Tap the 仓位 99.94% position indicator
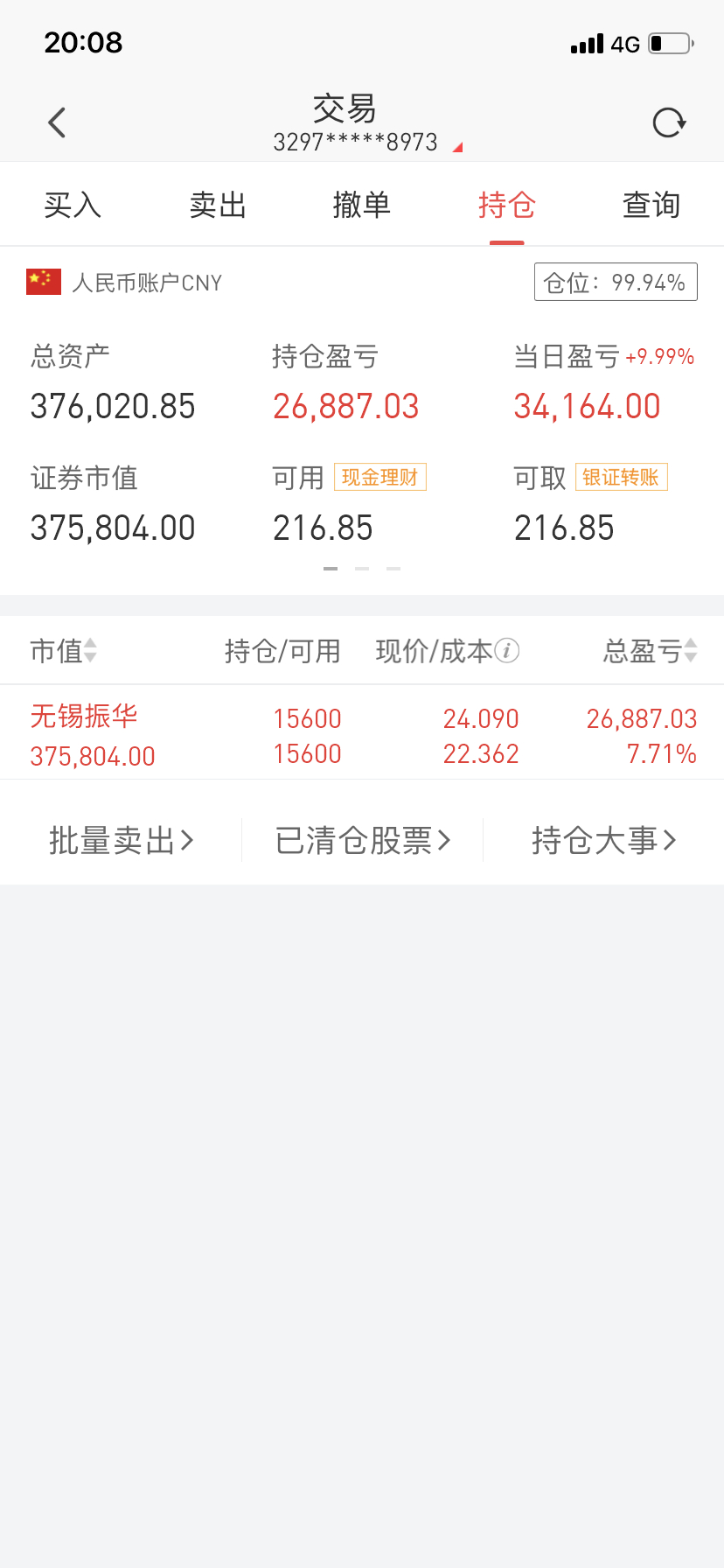This screenshot has height=1568, width=724. tap(615, 282)
